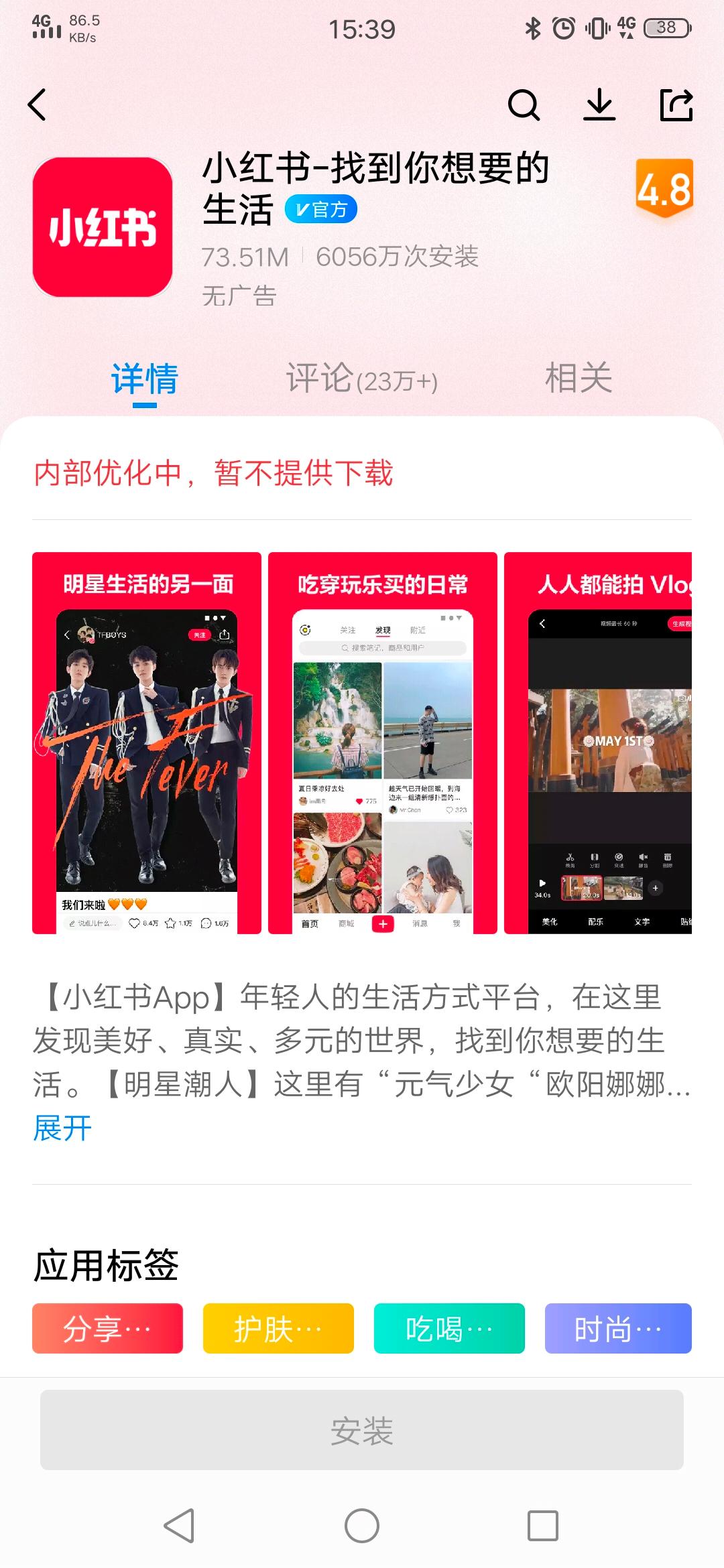724x1568 pixels.
Task: Select the 分享 app tag
Action: 107,1328
